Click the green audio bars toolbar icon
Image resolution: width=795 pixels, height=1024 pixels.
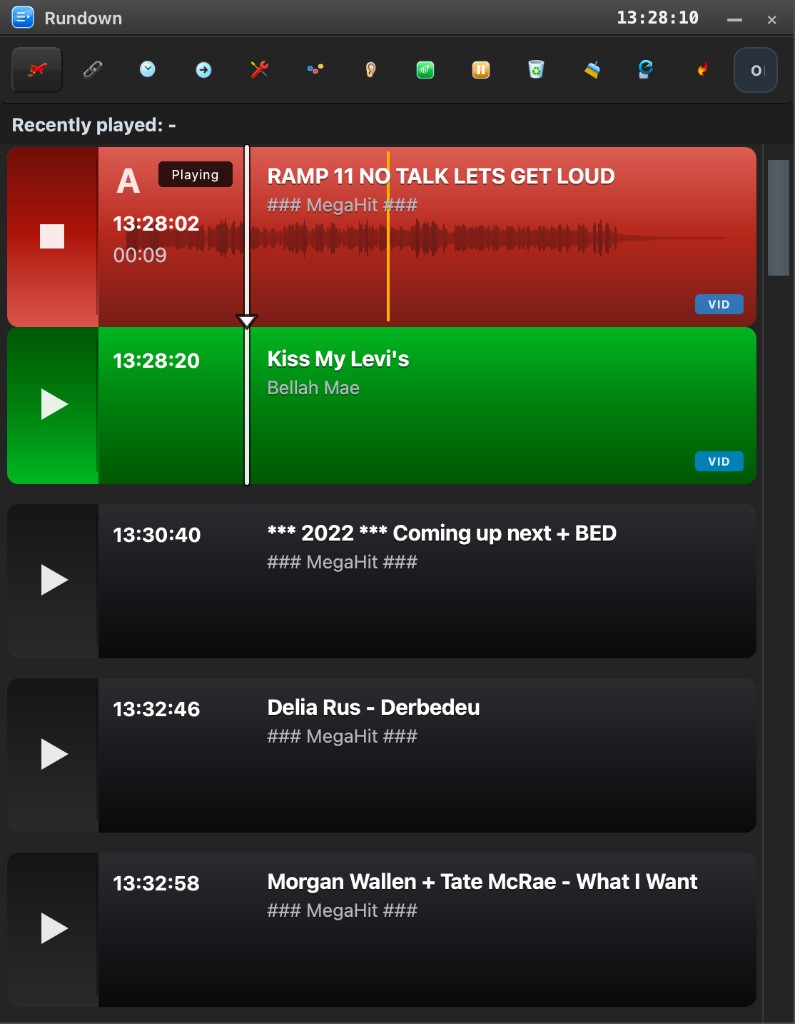tap(425, 70)
